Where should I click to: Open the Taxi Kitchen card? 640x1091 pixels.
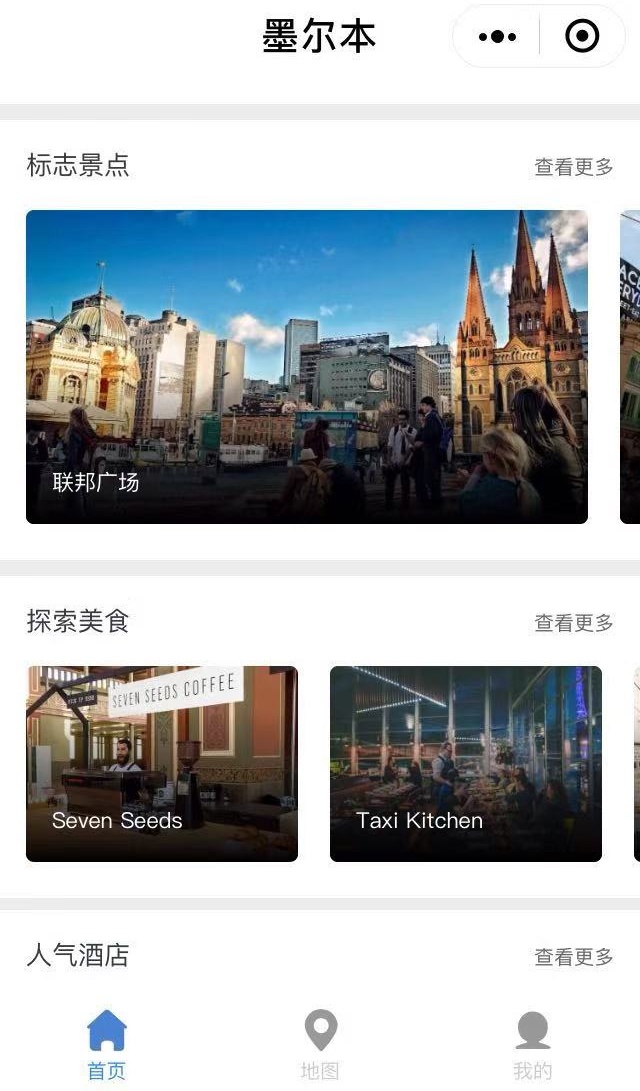click(465, 764)
